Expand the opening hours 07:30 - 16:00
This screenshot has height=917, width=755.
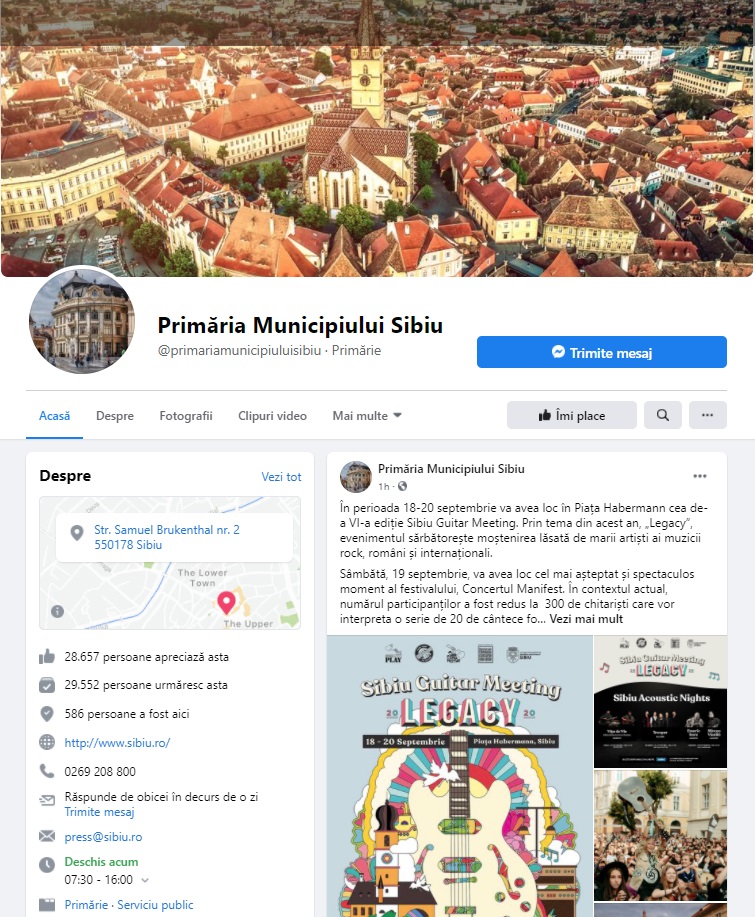(x=145, y=880)
